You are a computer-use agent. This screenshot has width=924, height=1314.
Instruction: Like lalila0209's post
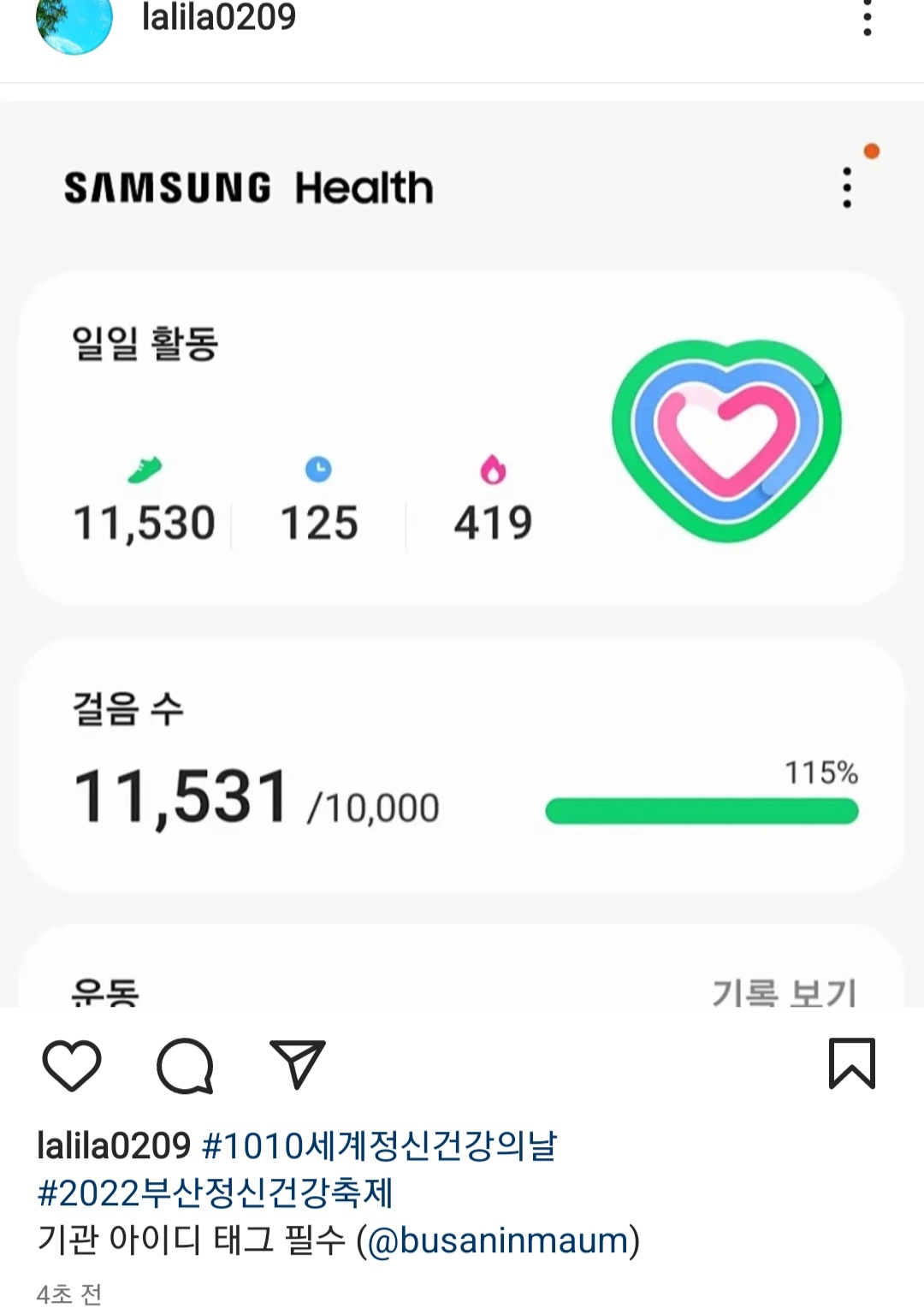tap(72, 1065)
